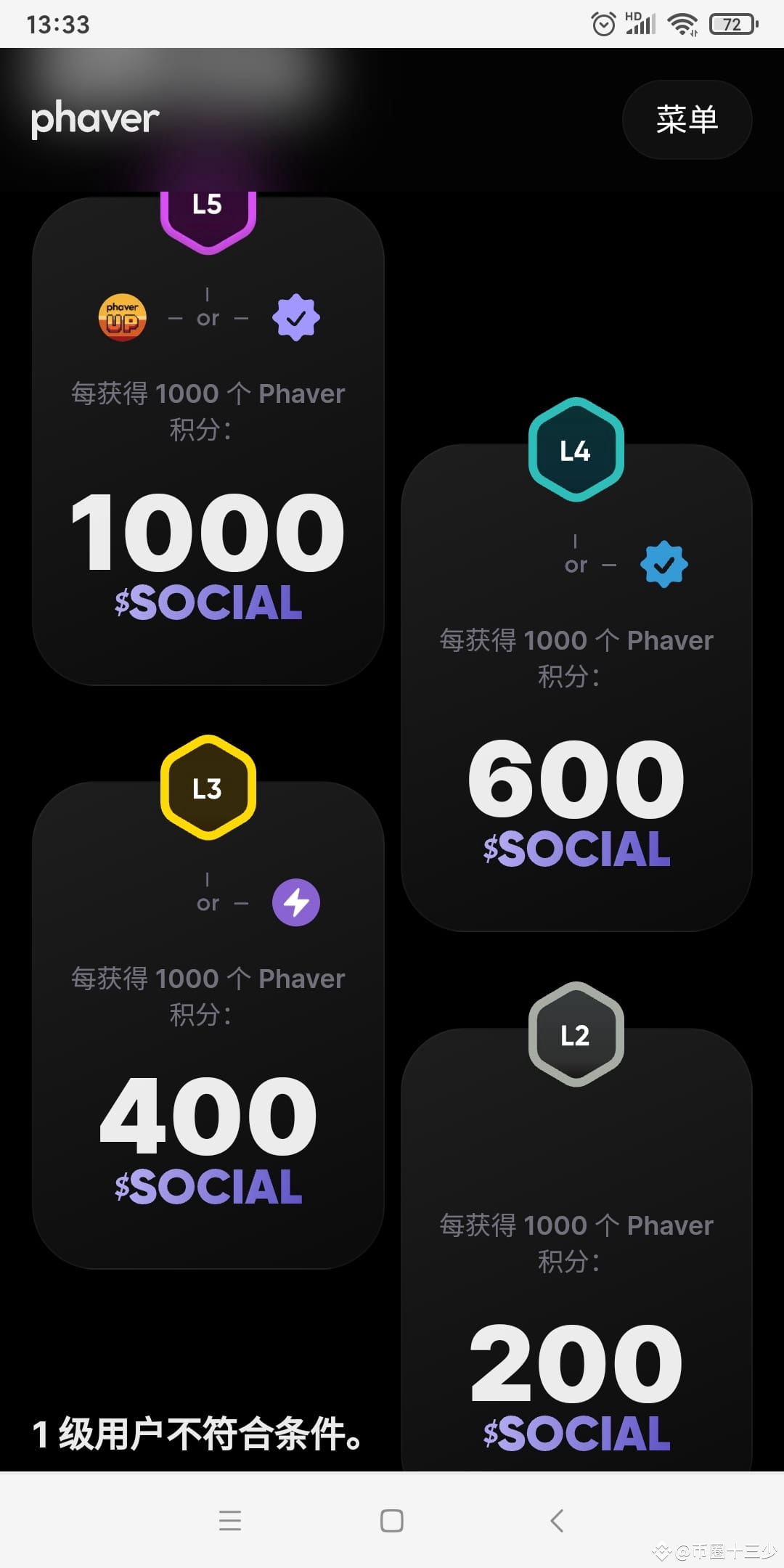The image size is (784, 1568).
Task: Select the purple verification checkmark icon
Action: [295, 317]
